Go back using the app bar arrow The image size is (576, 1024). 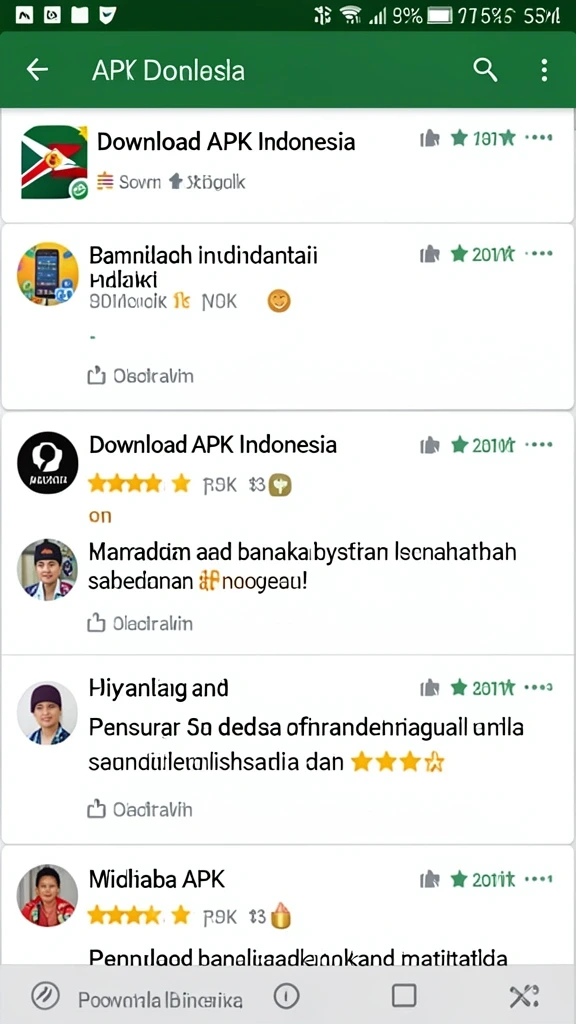[38, 69]
